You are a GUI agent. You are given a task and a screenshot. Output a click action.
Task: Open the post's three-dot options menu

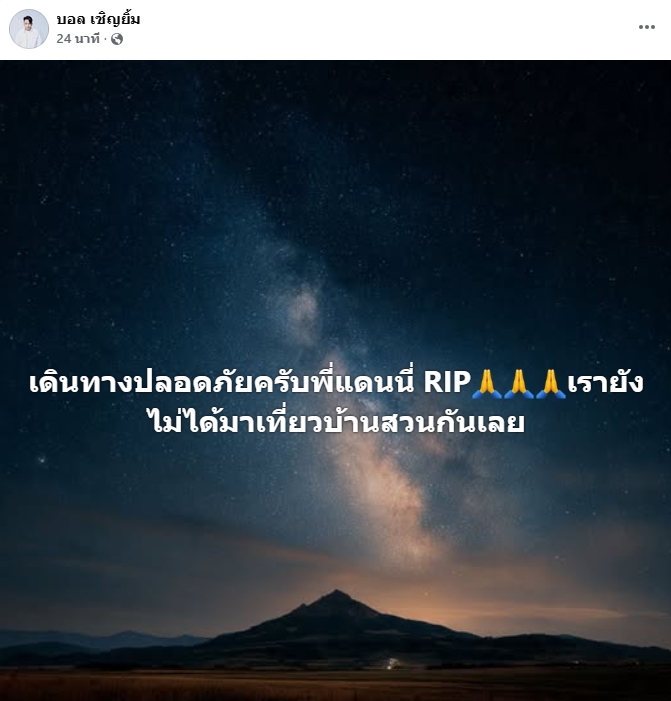click(646, 27)
